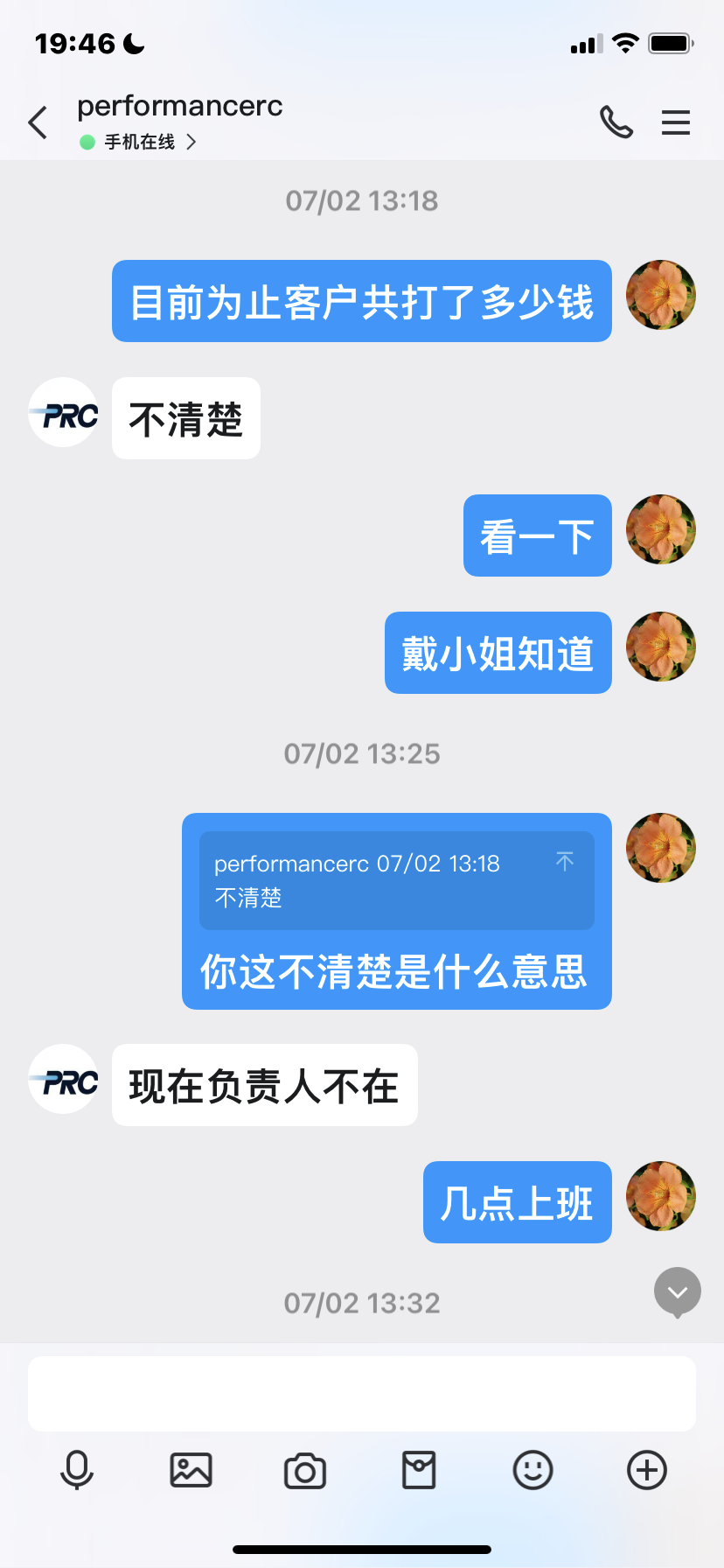Open the camera to take a photo
The width and height of the screenshot is (724, 1568).
click(x=305, y=1470)
